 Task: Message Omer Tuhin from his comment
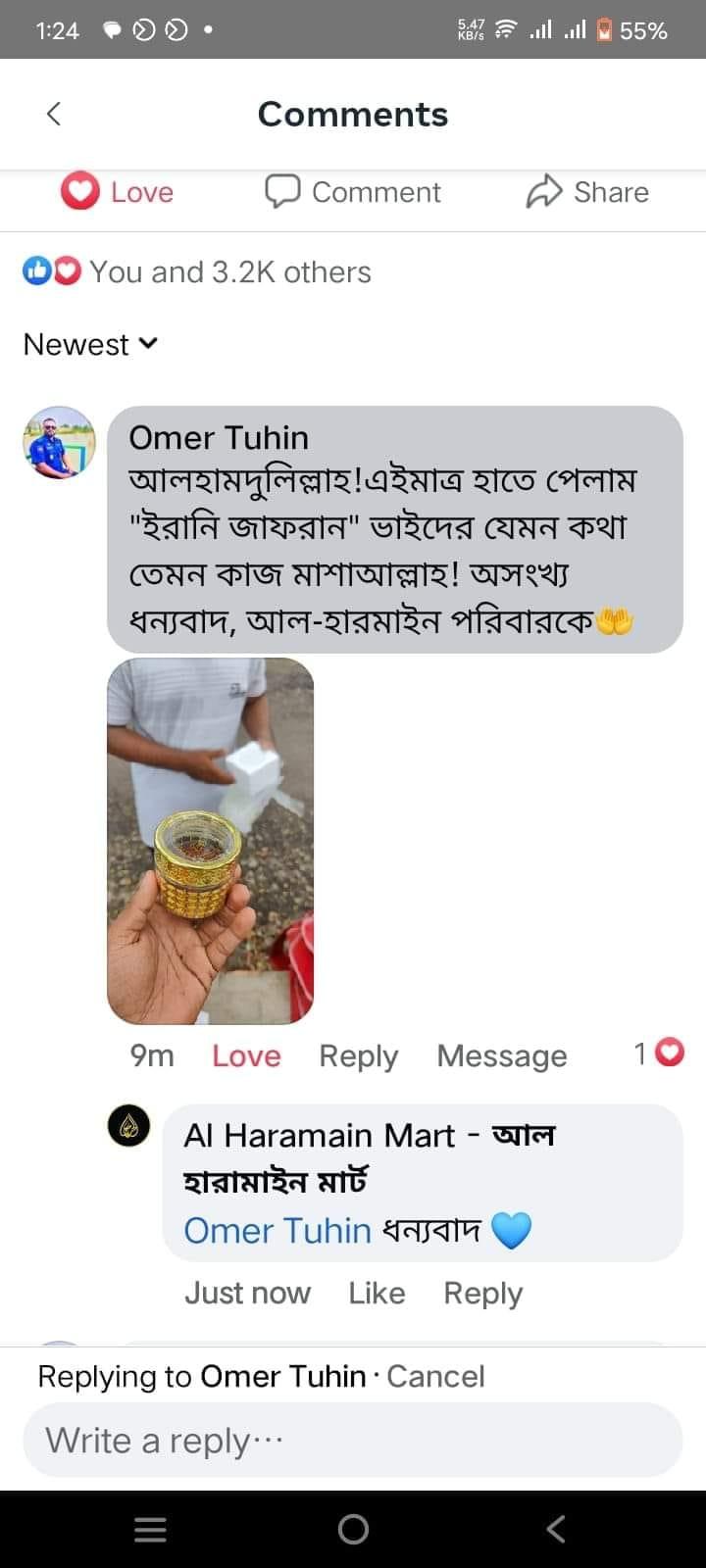pos(501,1055)
